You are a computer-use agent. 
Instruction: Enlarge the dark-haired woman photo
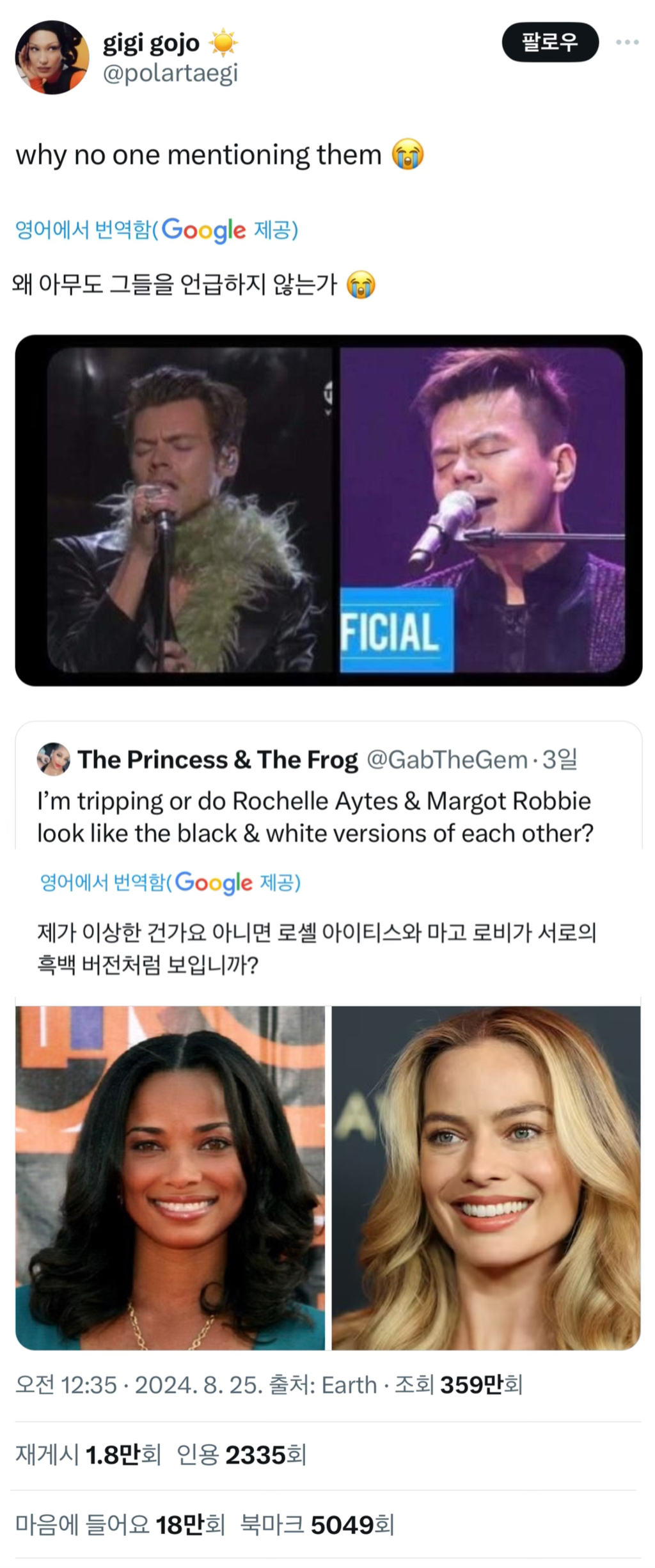170,1177
